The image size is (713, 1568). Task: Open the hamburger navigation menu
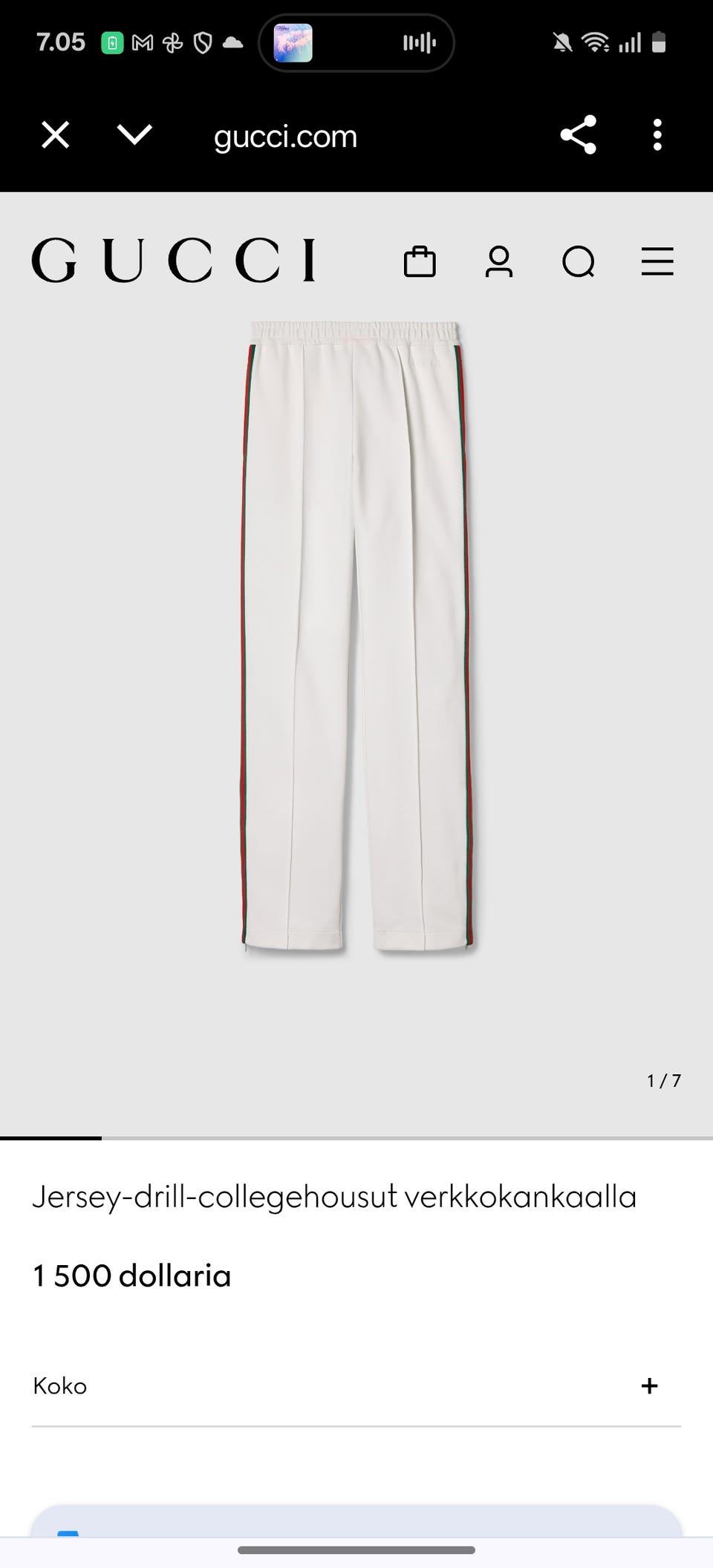[x=657, y=261]
